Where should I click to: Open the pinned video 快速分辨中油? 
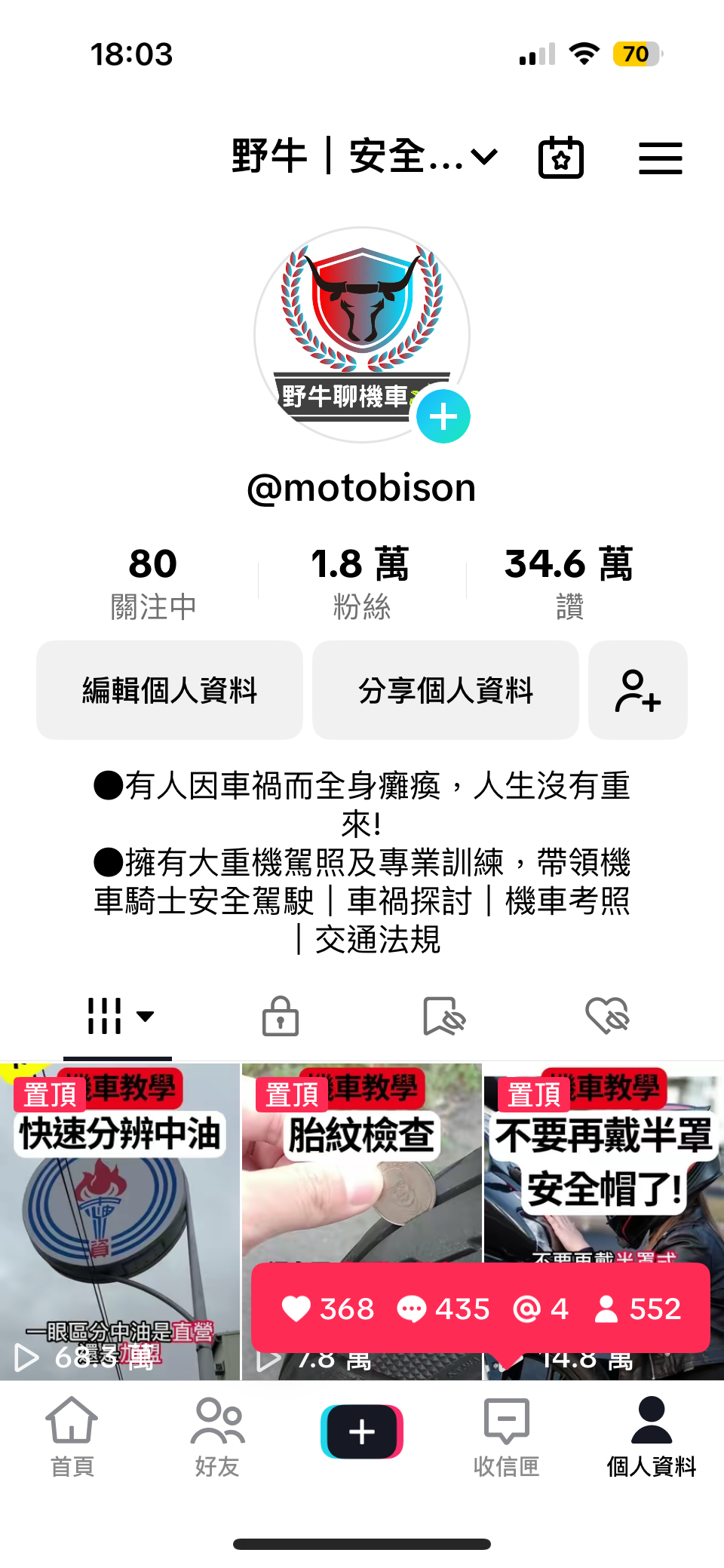(119, 1207)
